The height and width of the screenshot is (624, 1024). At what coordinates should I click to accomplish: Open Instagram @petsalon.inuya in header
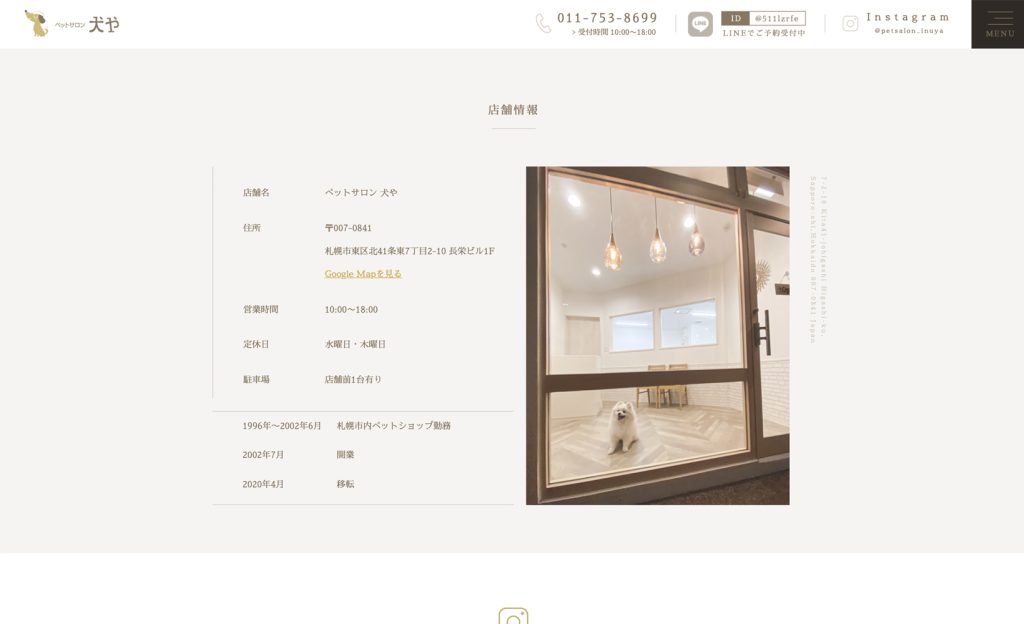coord(896,23)
